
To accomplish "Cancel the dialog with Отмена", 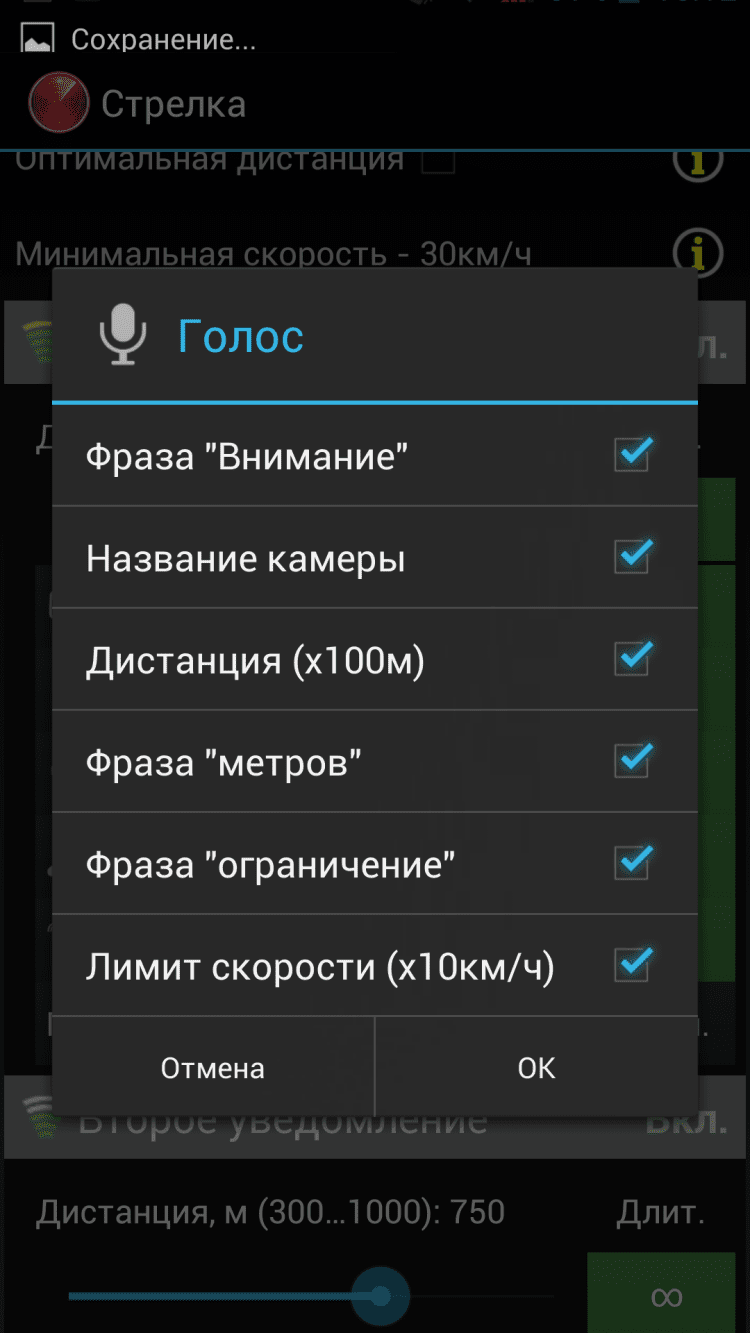I will [x=213, y=1068].
